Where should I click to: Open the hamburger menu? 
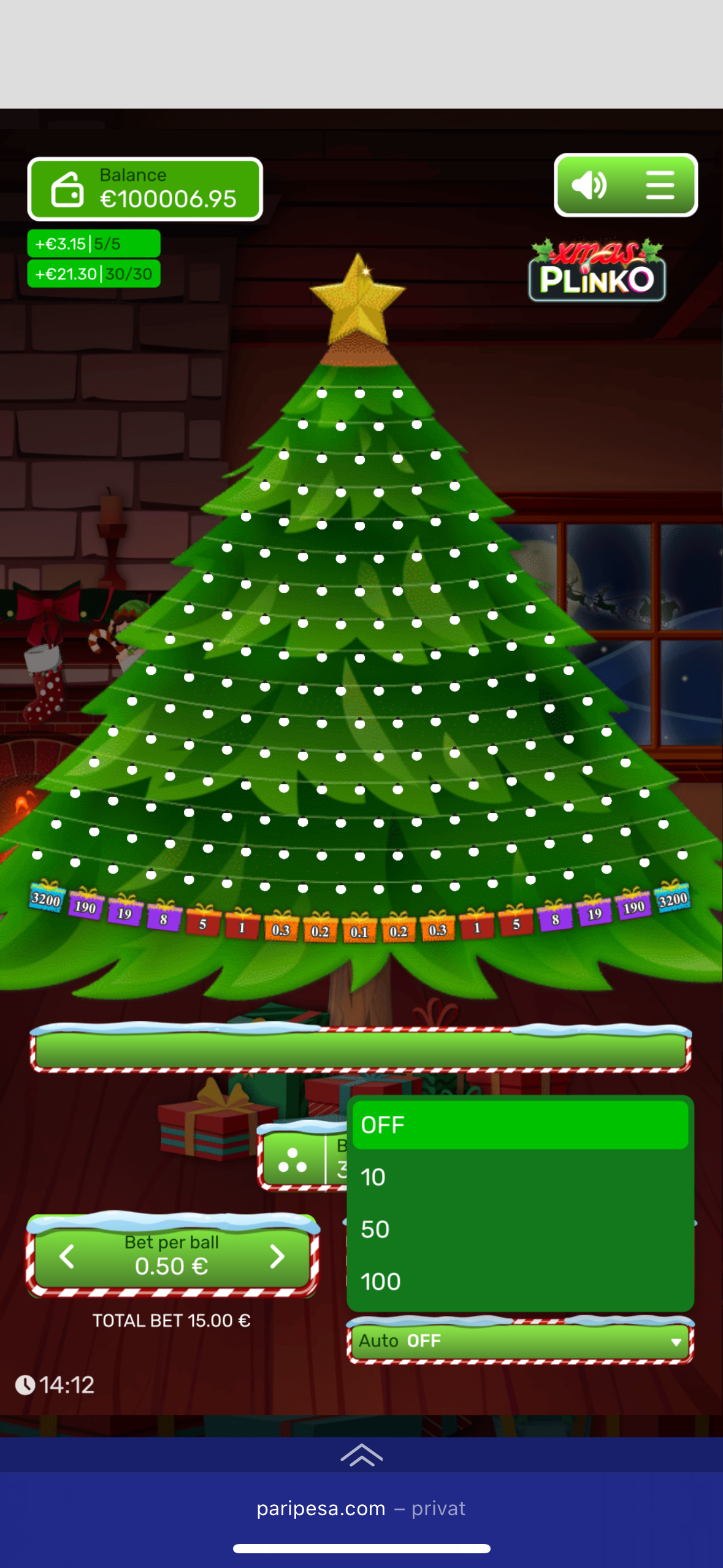pyautogui.click(x=660, y=185)
